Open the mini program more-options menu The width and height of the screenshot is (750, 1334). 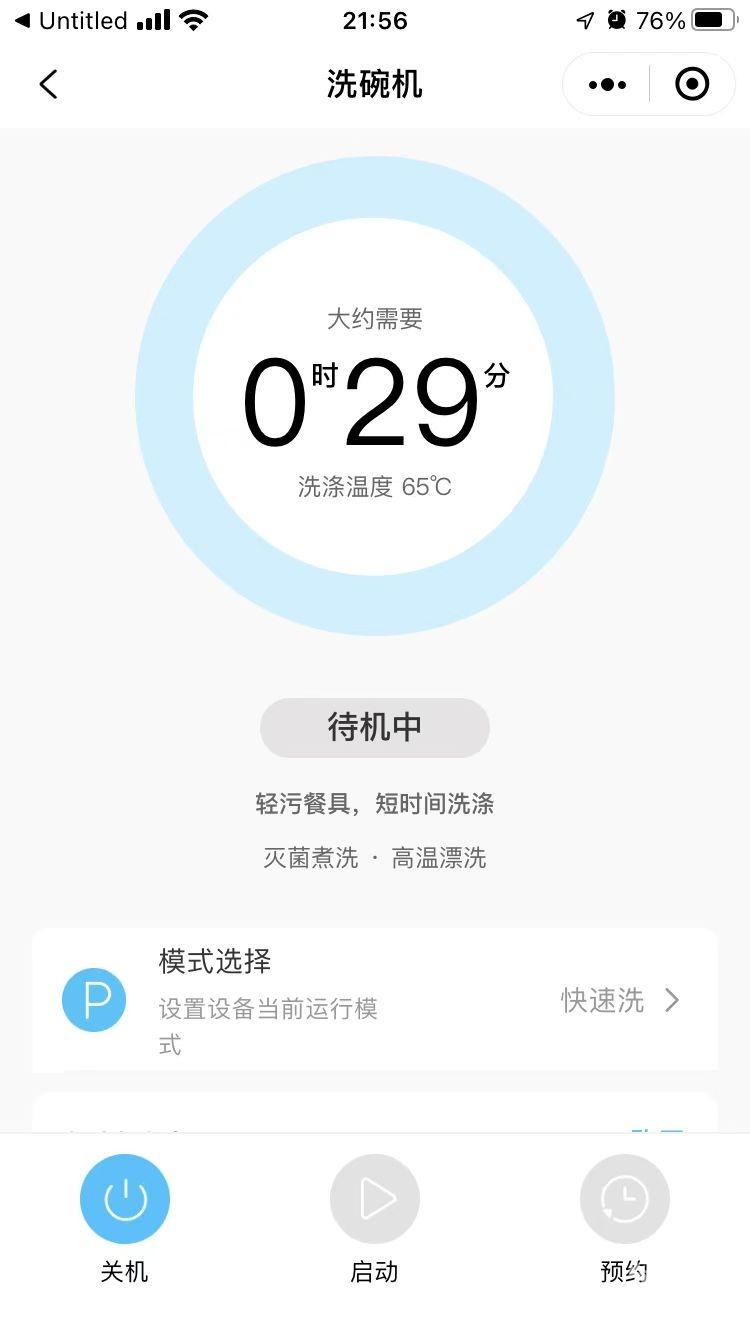[608, 85]
